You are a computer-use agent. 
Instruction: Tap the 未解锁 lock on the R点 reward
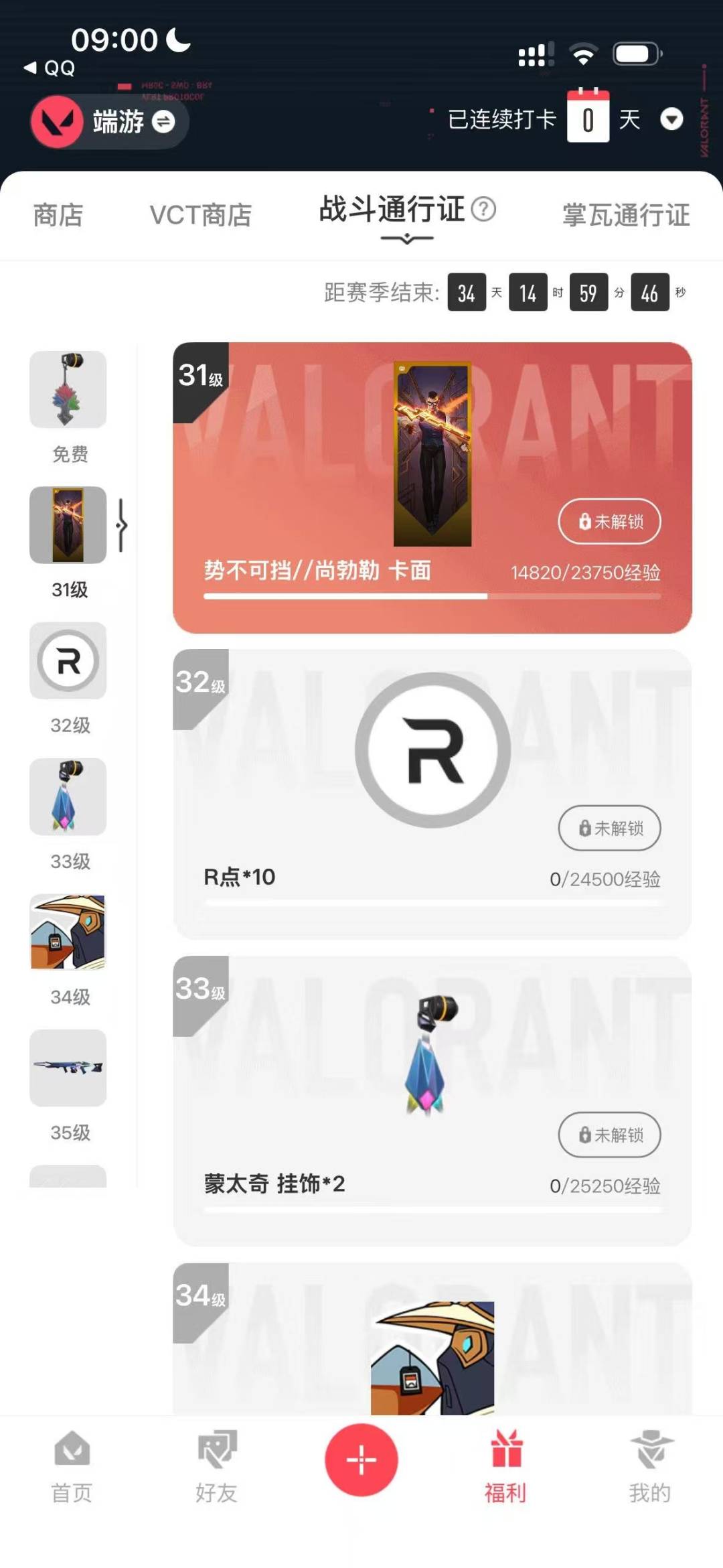609,829
